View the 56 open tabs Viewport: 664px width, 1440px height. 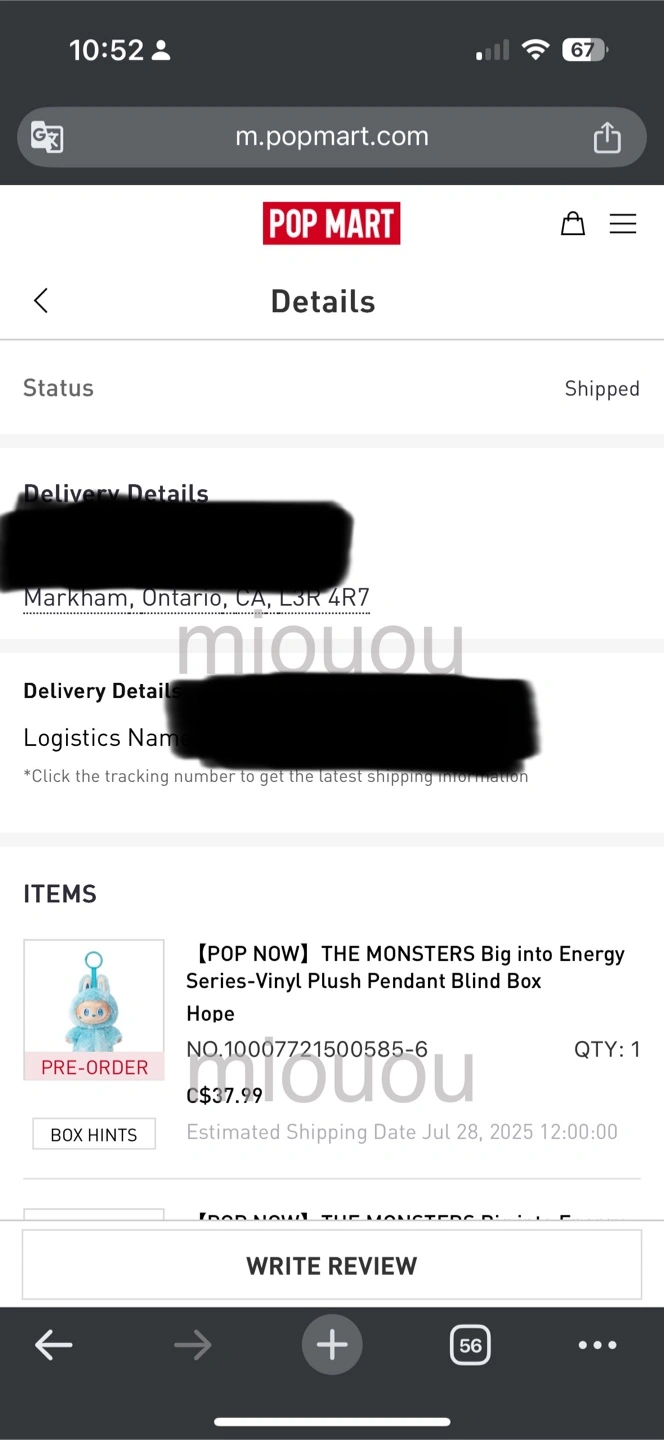click(x=470, y=1345)
